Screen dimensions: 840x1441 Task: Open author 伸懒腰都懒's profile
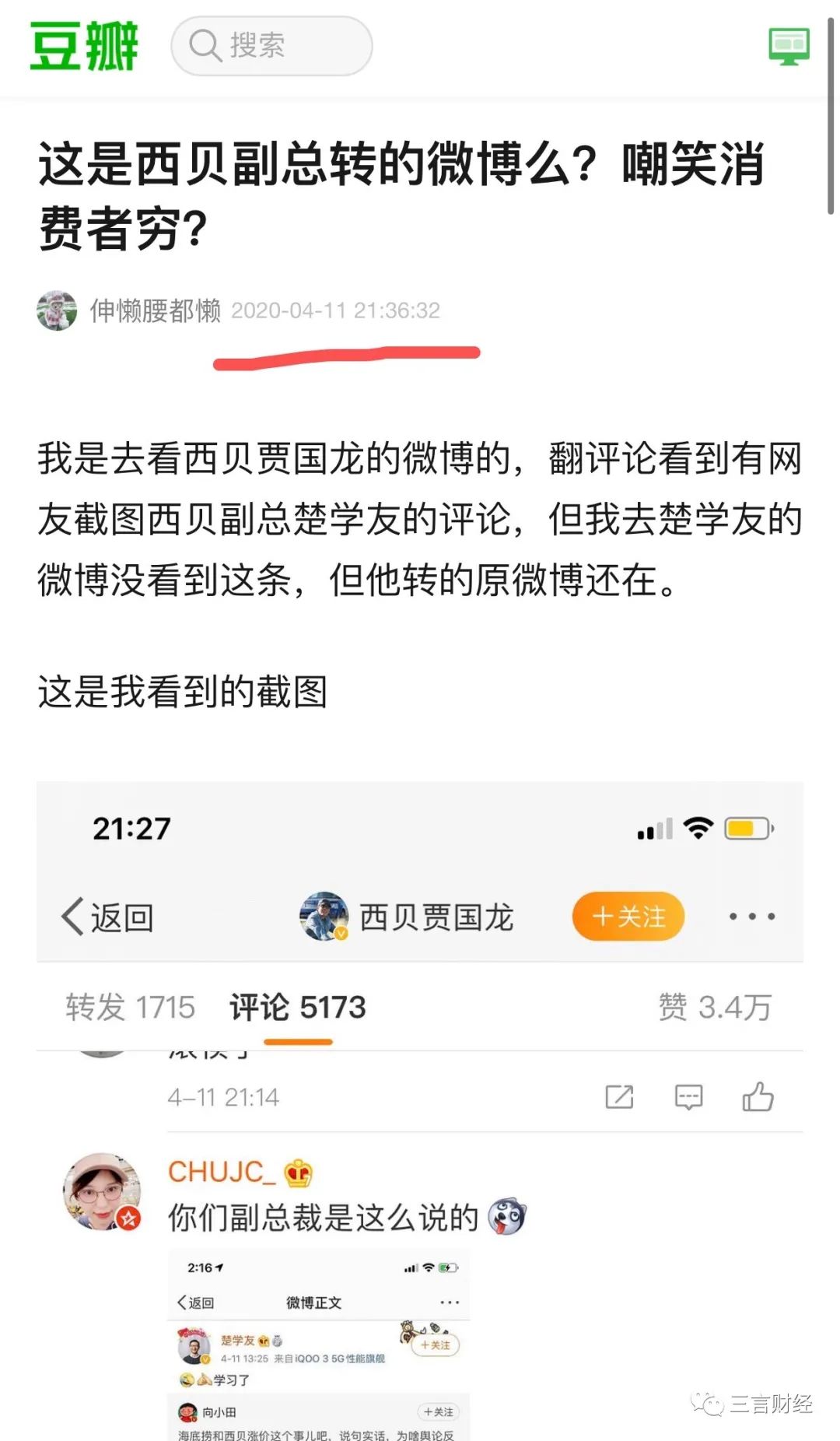[154, 310]
